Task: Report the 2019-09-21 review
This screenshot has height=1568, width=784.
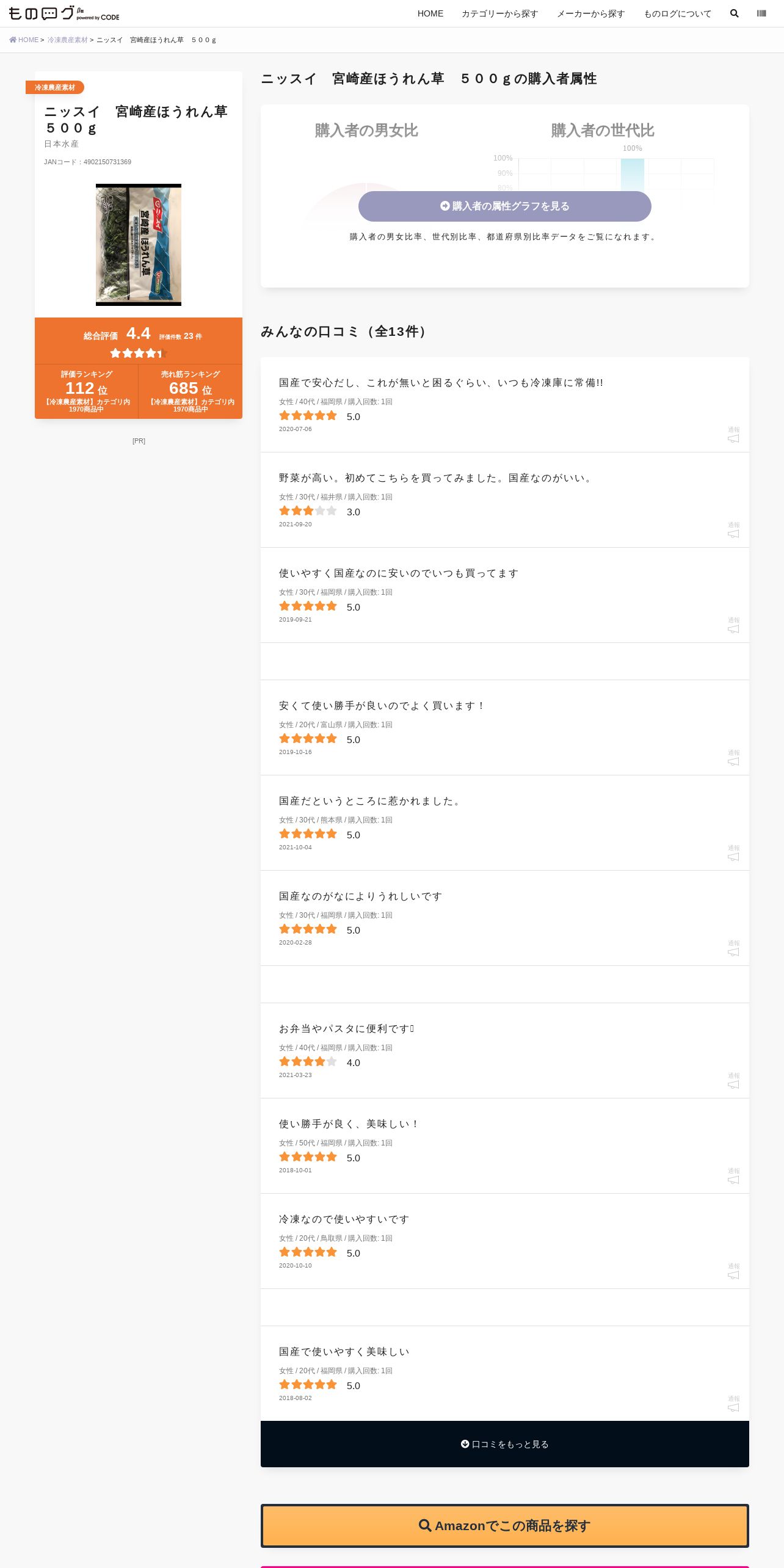Action: [733, 625]
